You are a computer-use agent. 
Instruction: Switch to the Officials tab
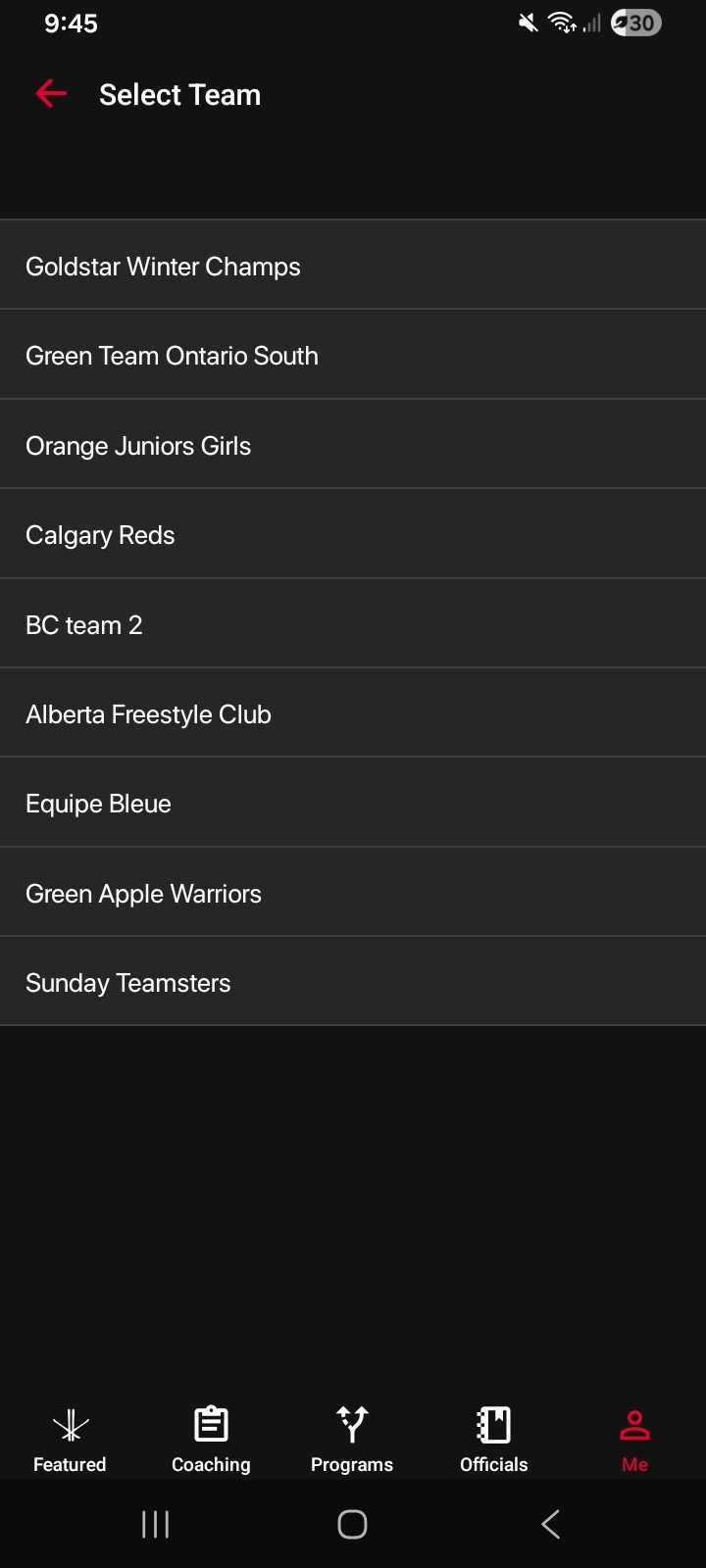[x=493, y=1439]
